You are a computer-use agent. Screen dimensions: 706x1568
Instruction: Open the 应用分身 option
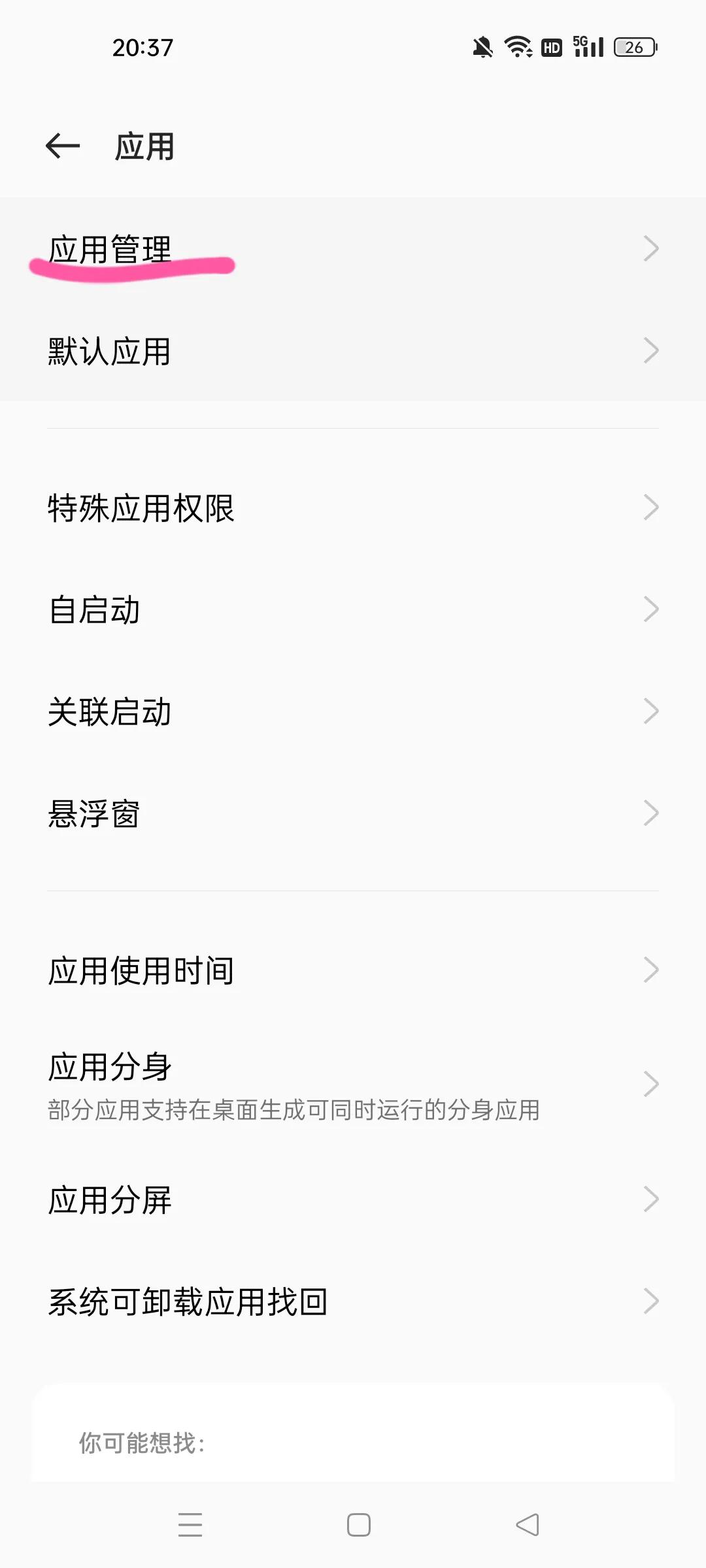pos(353,1085)
